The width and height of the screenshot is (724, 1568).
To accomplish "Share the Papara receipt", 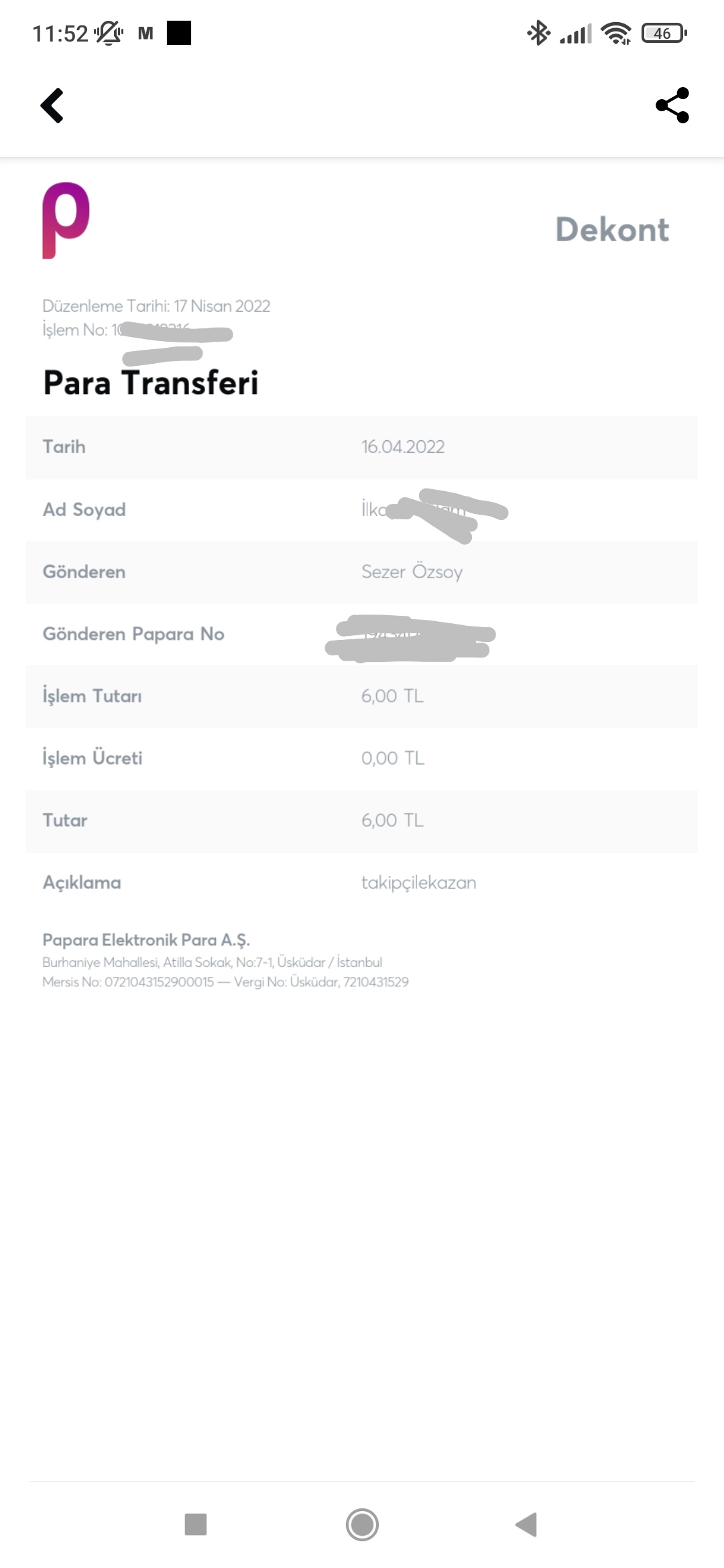I will (672, 105).
